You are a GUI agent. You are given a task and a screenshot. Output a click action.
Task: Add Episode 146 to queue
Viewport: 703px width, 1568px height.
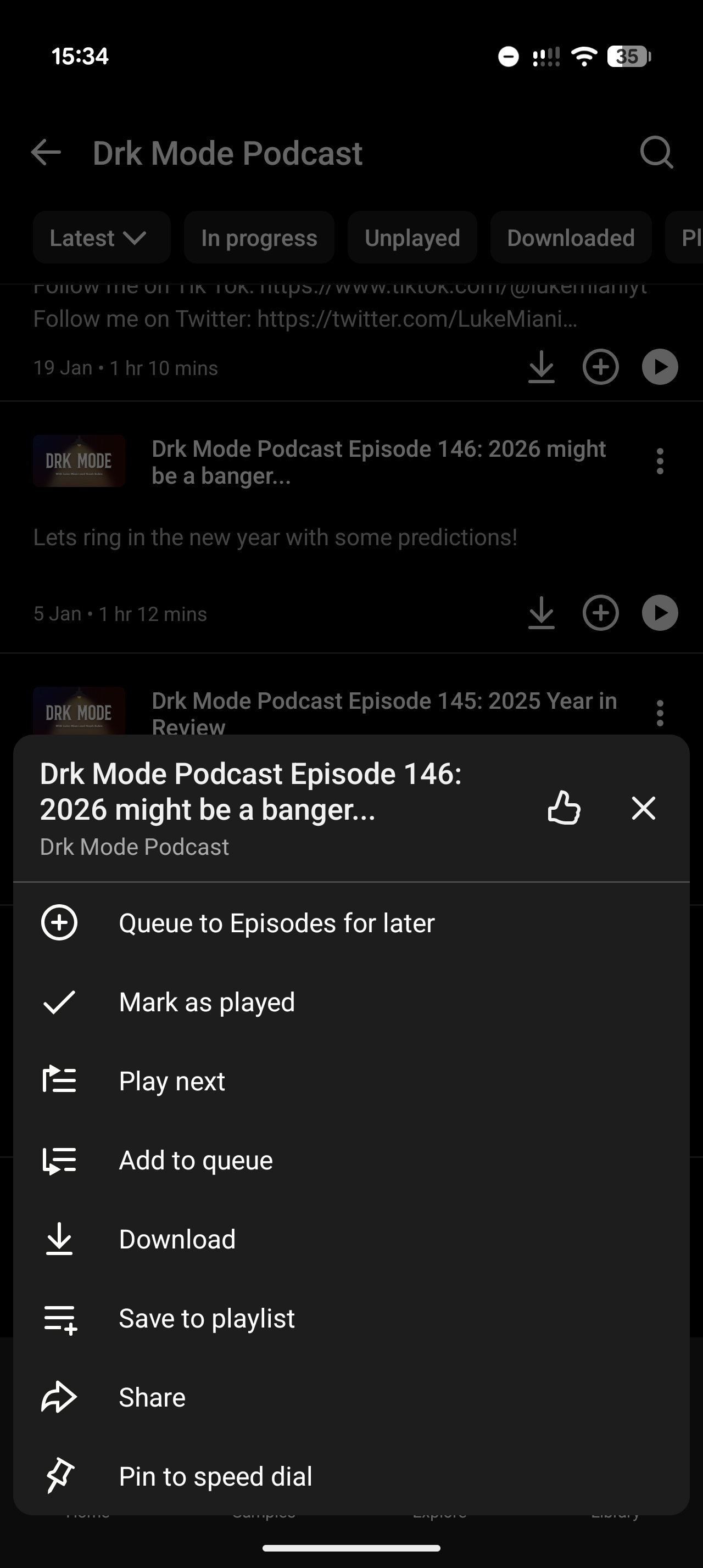196,1160
